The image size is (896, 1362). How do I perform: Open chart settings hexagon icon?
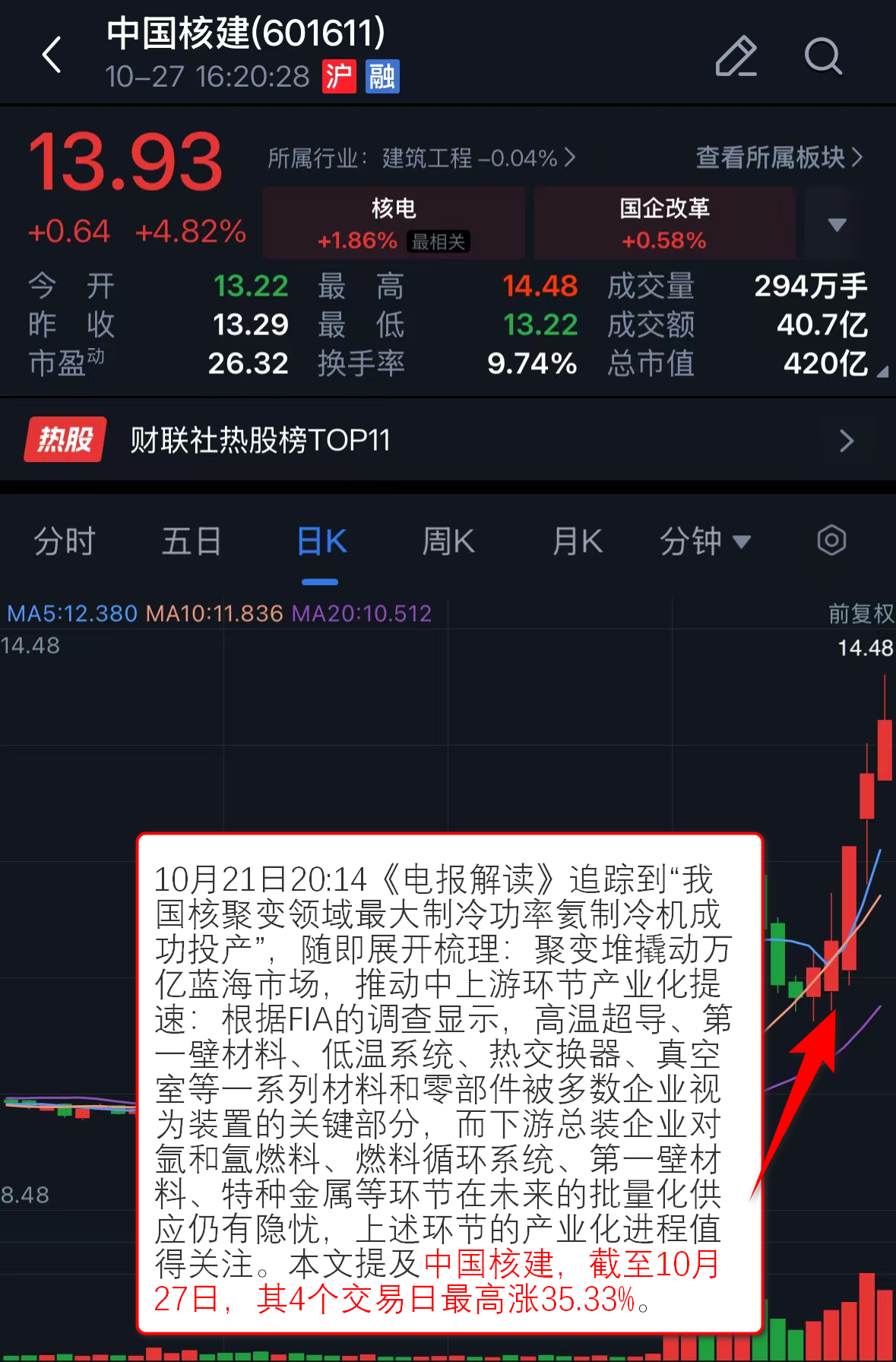pyautogui.click(x=831, y=541)
